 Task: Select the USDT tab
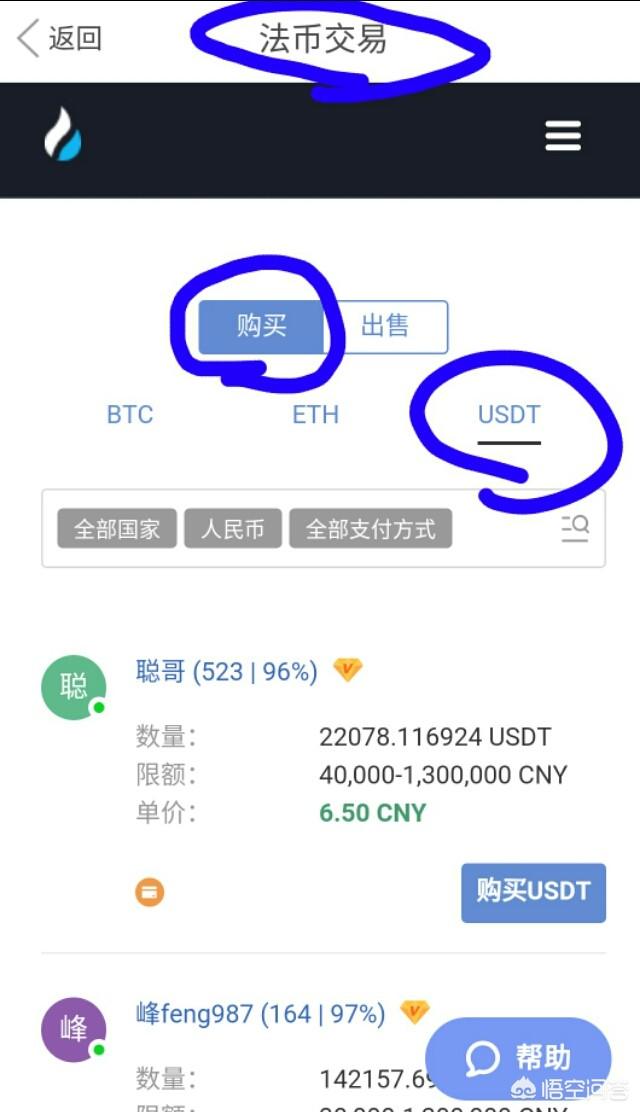click(509, 414)
